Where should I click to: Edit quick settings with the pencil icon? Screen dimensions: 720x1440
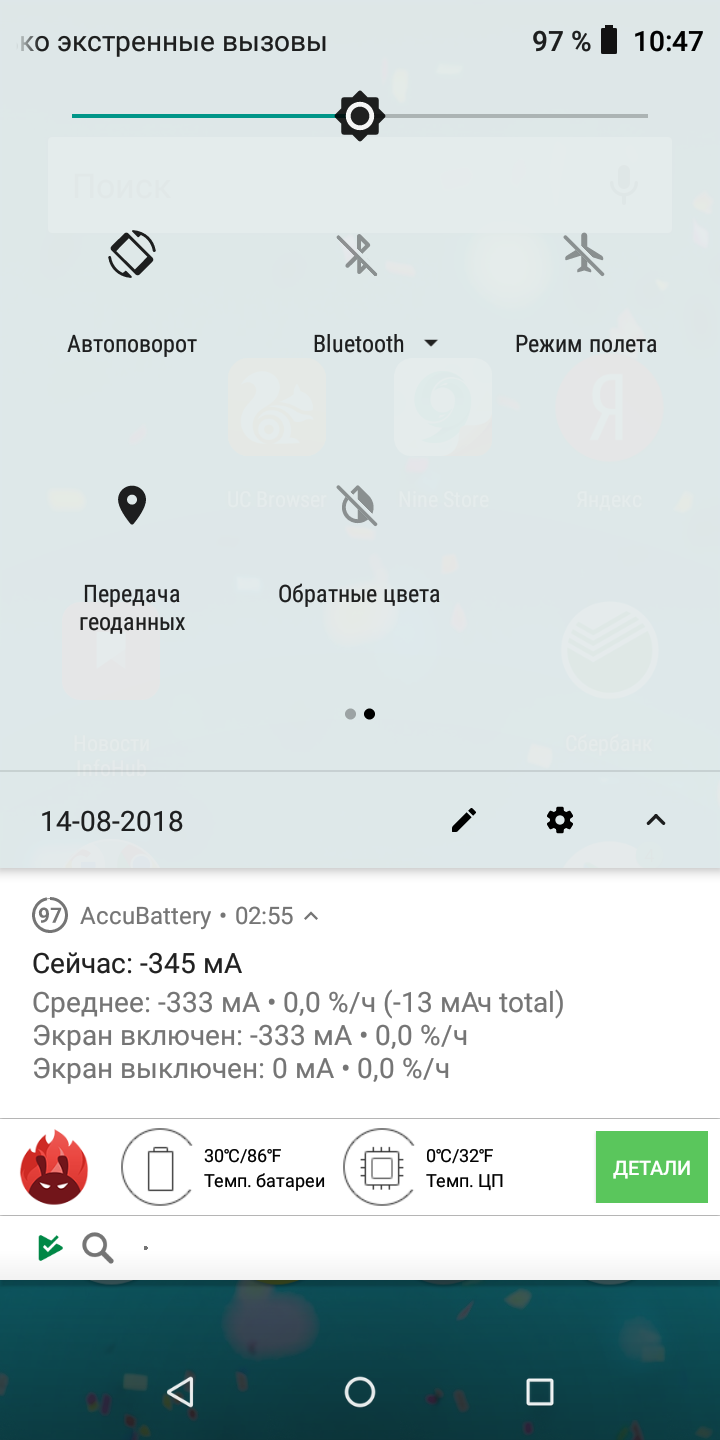(x=464, y=821)
